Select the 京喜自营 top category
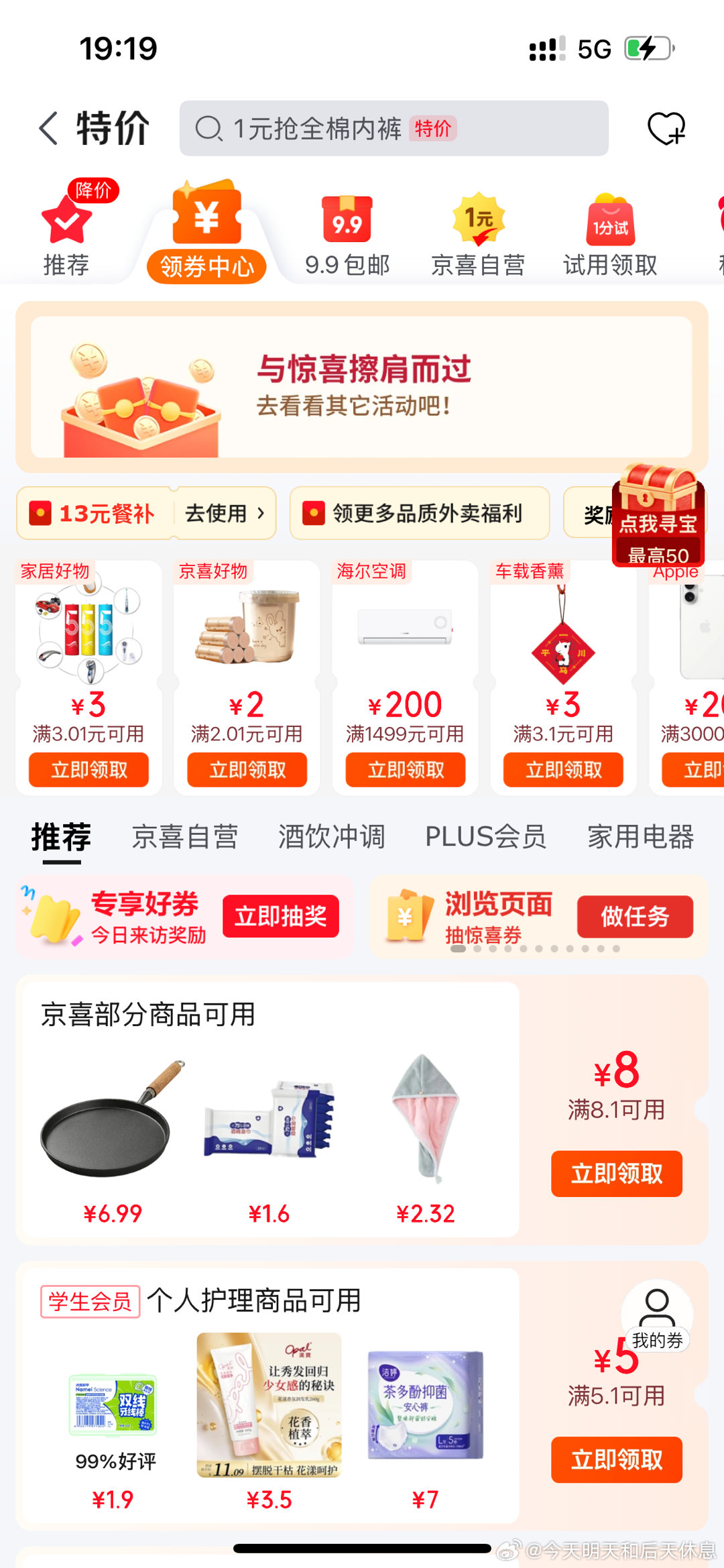 tap(478, 235)
